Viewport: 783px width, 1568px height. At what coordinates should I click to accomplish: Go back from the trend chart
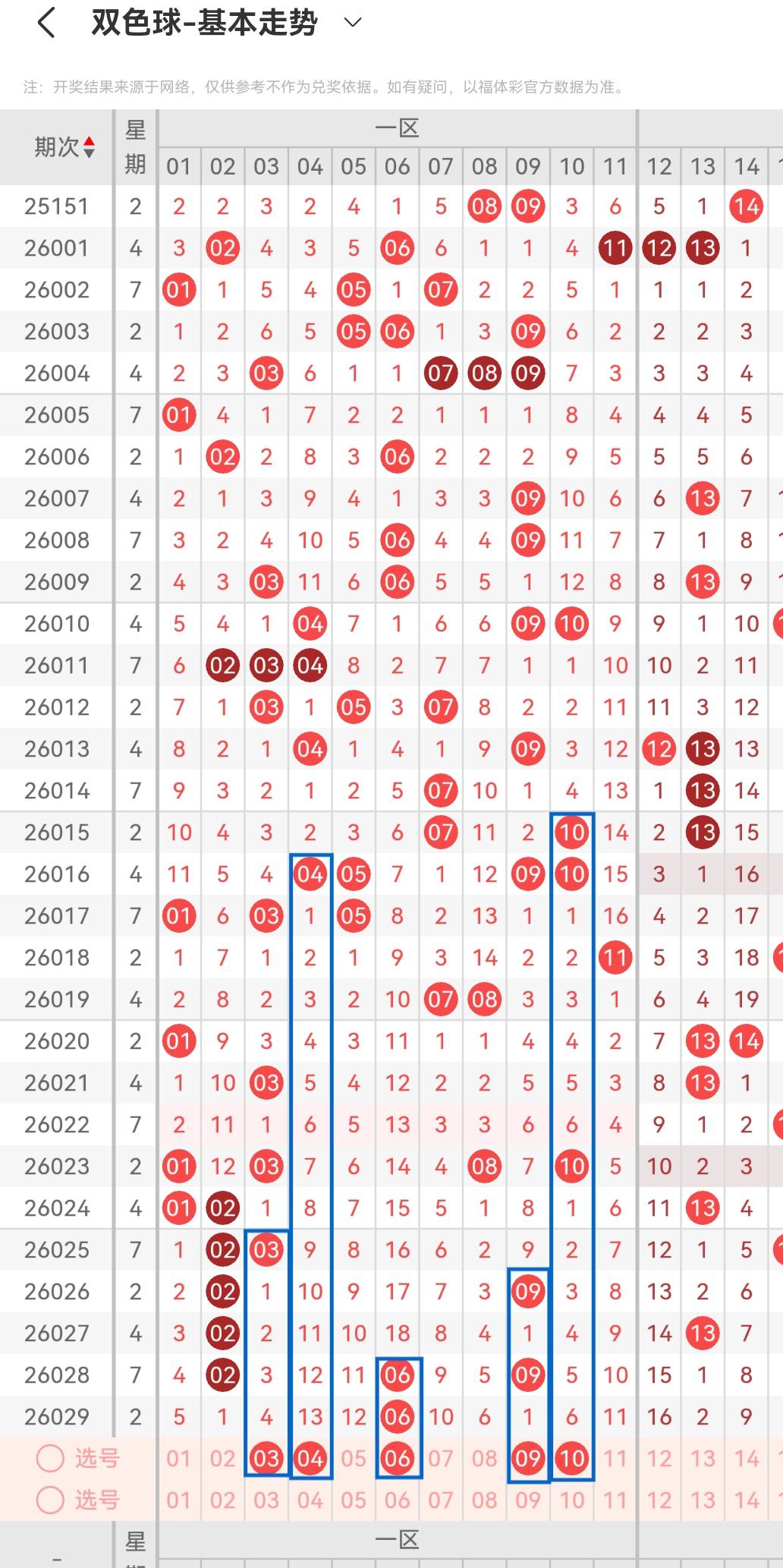point(46,24)
